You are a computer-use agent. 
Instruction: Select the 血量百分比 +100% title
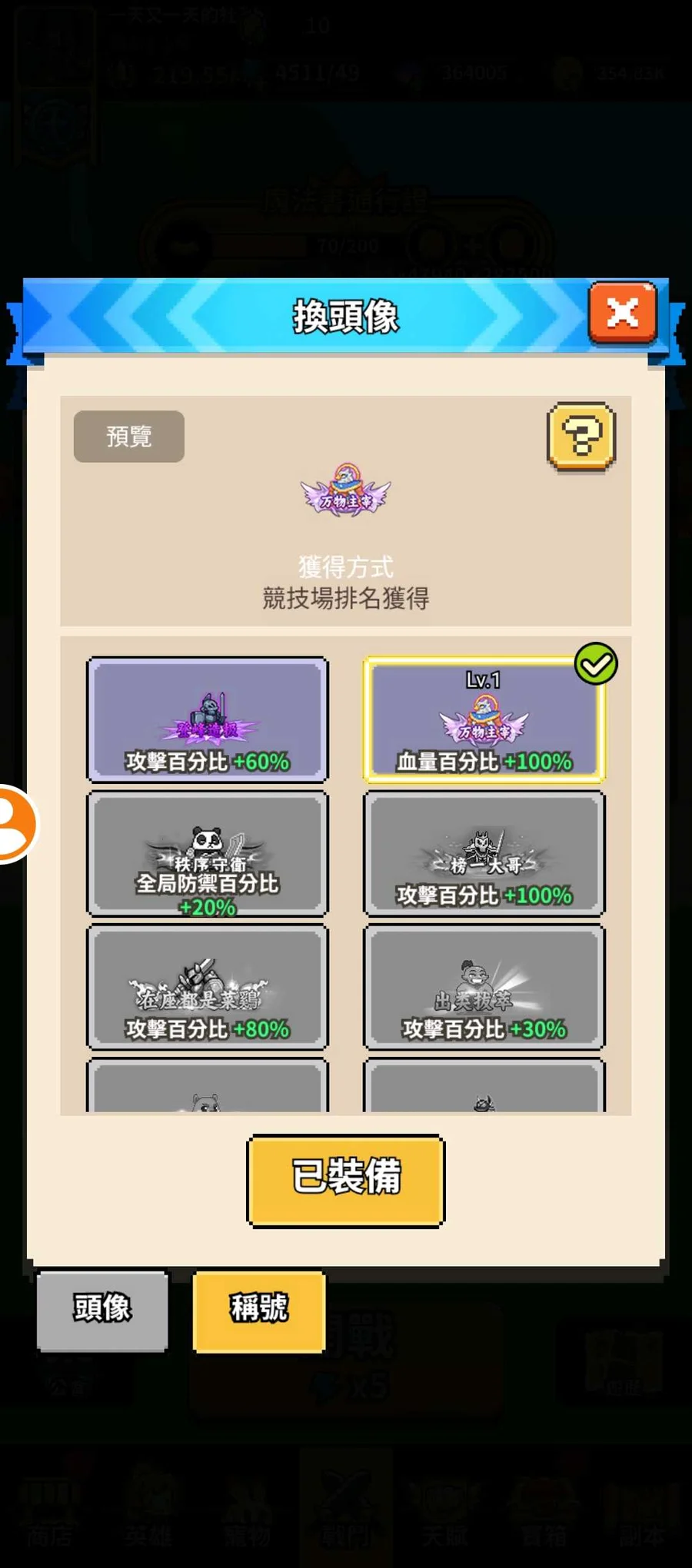(484, 719)
